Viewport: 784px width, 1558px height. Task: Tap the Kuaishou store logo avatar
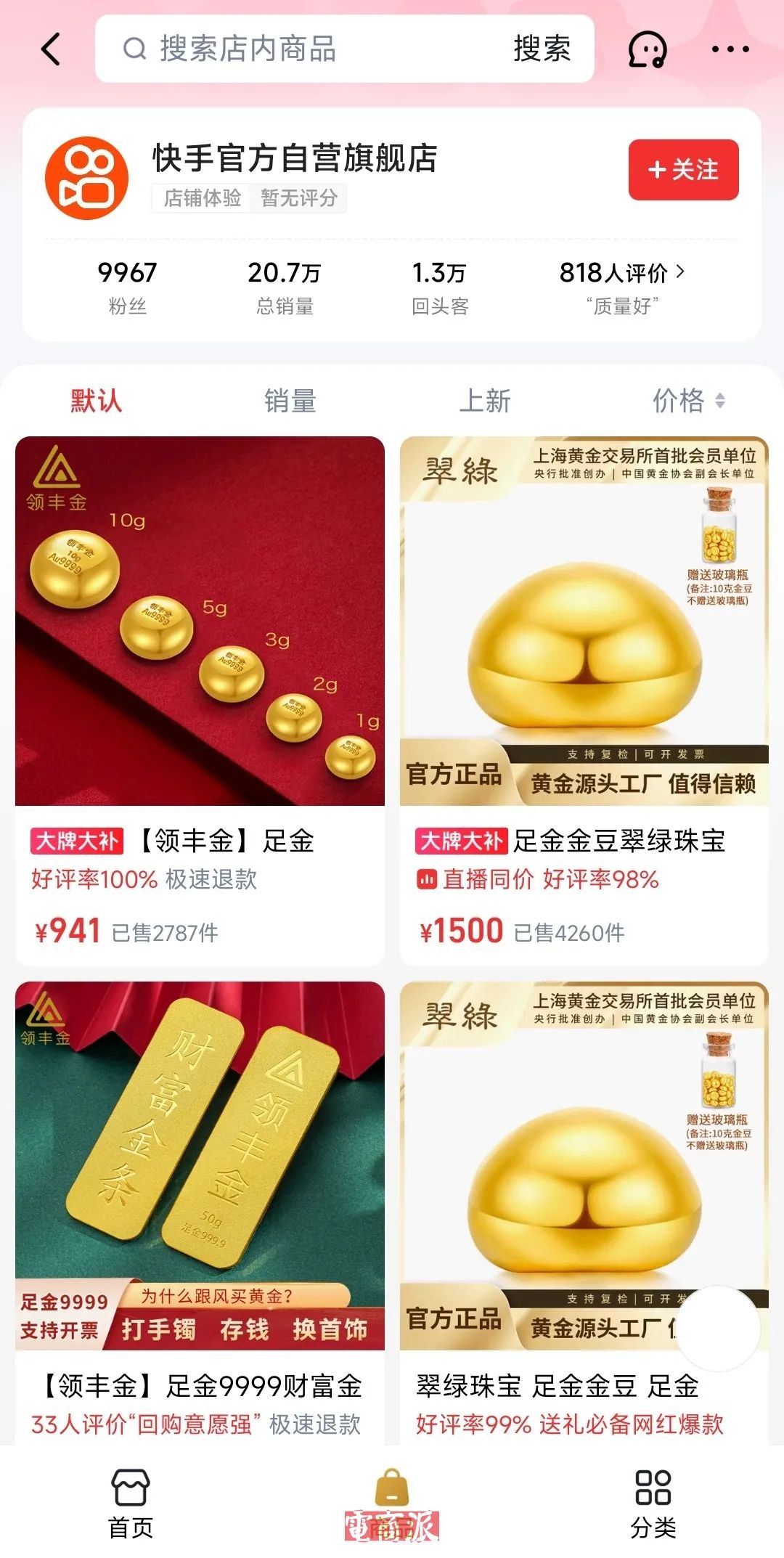(87, 176)
